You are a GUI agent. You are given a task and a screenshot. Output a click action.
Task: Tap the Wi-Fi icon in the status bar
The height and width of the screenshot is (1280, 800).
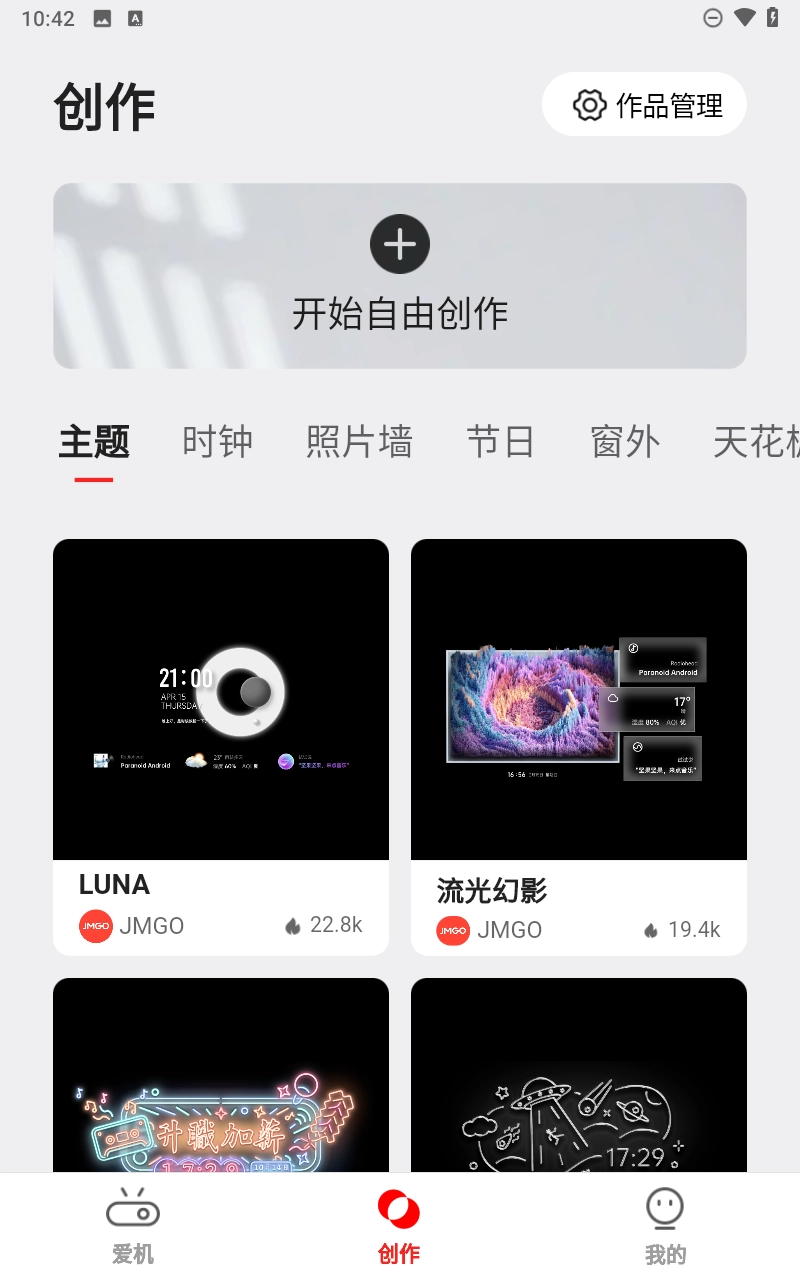point(741,17)
